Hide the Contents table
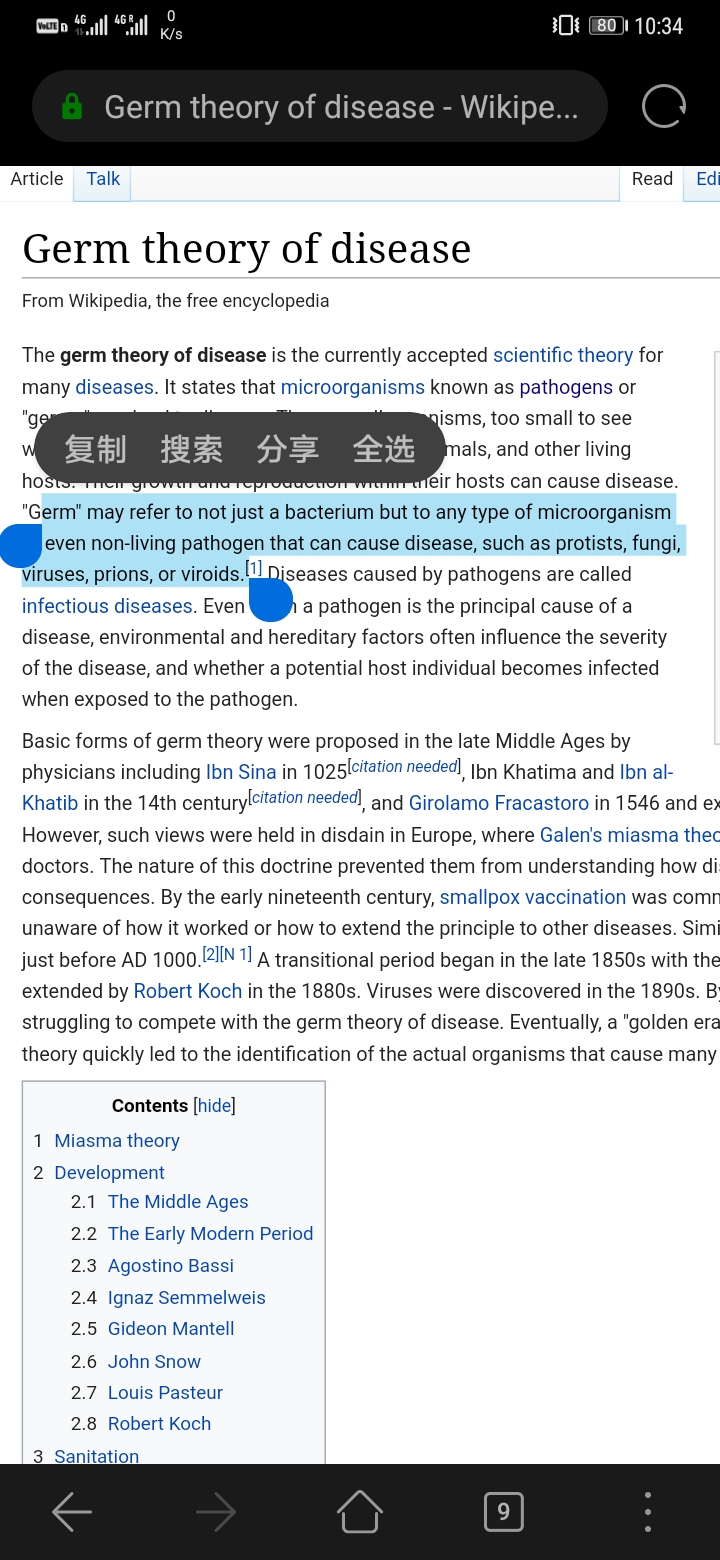The width and height of the screenshot is (720, 1560). pyautogui.click(x=215, y=1105)
